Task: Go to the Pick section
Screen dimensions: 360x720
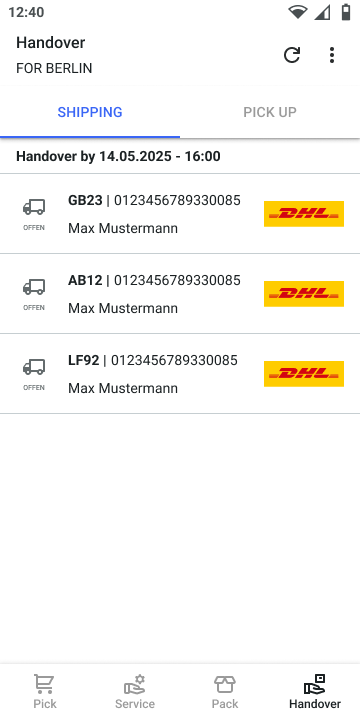Action: [x=45, y=692]
